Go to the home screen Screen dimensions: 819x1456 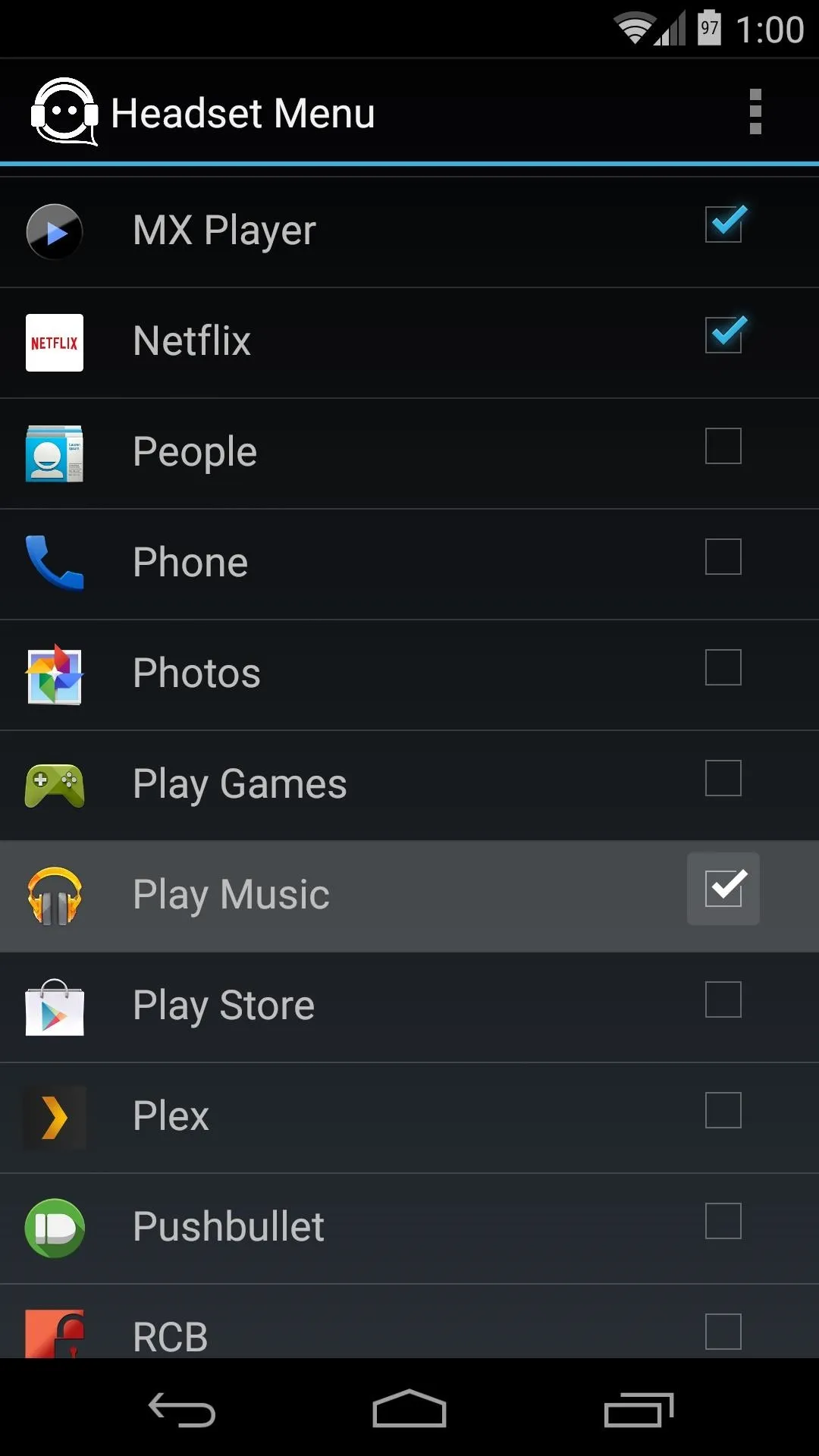409,1409
